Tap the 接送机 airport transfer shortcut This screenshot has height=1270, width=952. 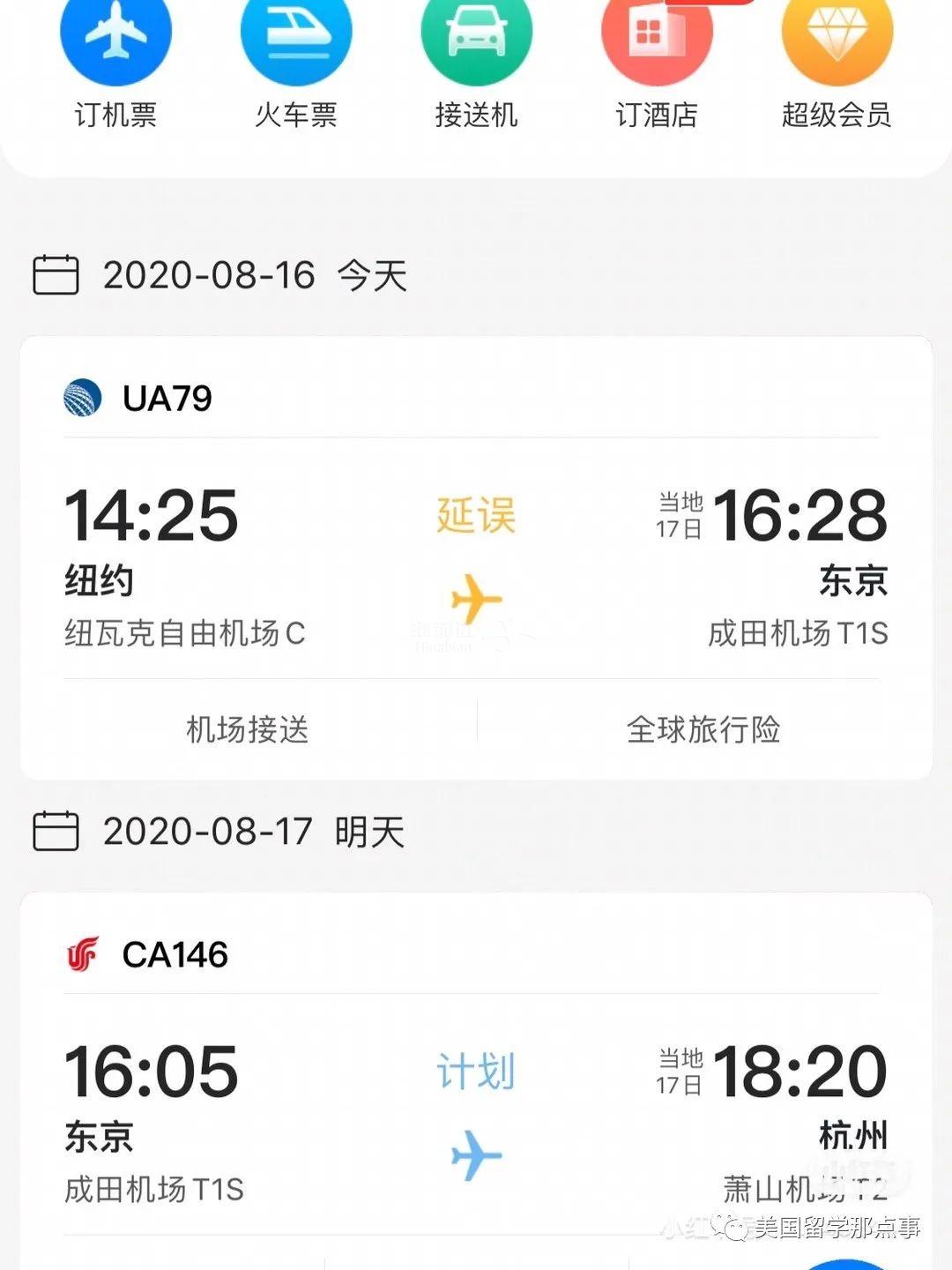point(476,62)
